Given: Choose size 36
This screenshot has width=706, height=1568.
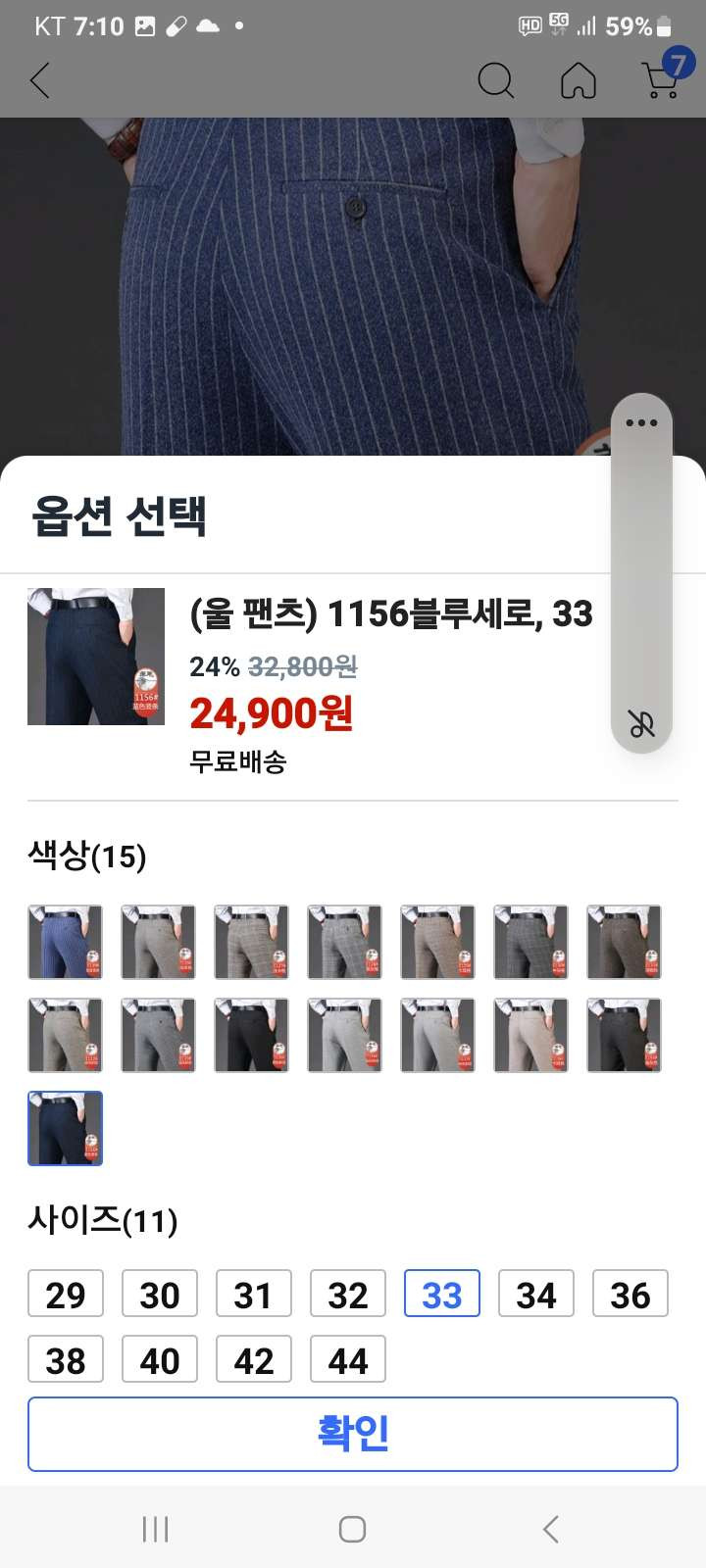Looking at the screenshot, I should coord(630,1294).
